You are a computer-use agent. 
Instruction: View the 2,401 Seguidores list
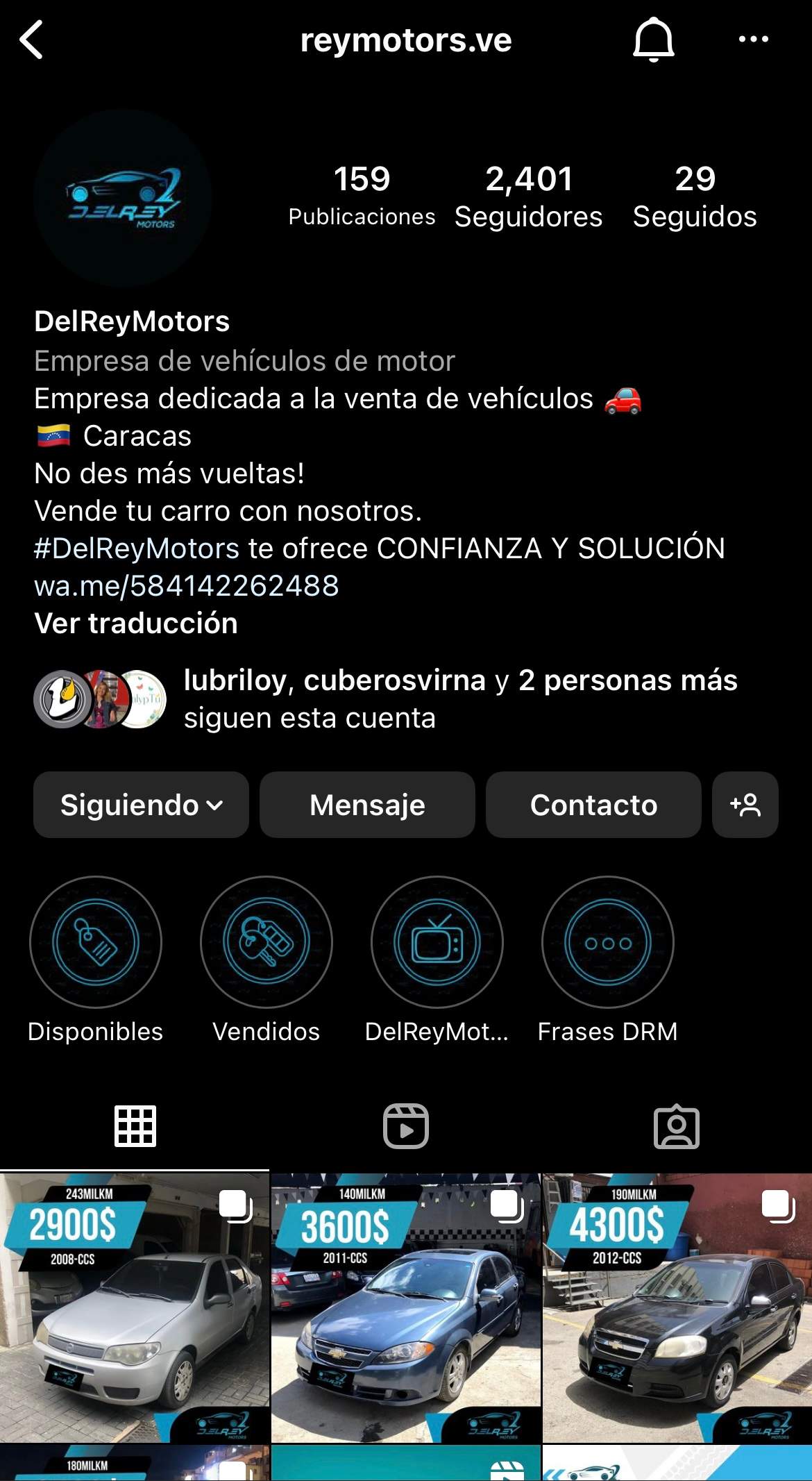click(x=528, y=197)
